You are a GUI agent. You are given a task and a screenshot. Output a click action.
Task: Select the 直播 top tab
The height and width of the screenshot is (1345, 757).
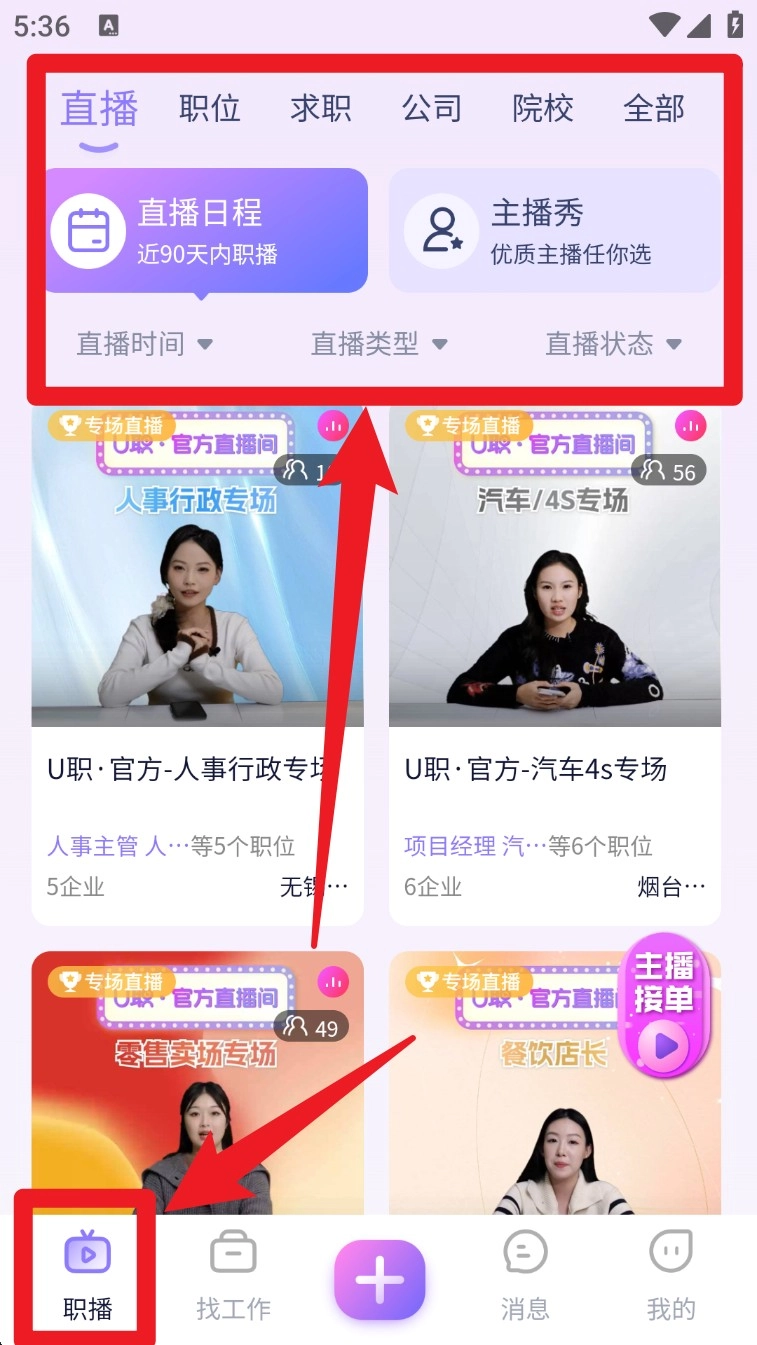99,108
